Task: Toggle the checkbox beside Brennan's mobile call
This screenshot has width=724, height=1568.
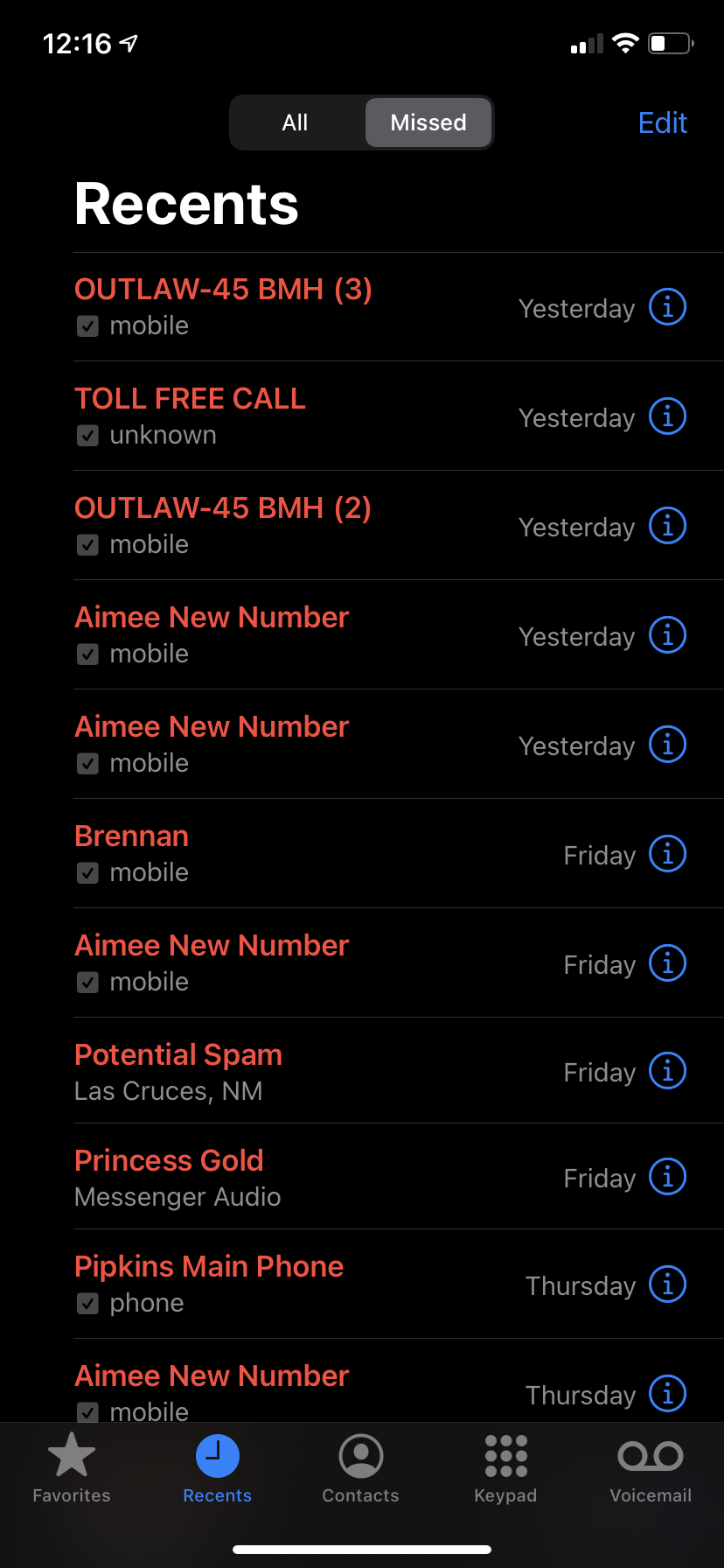Action: click(87, 872)
